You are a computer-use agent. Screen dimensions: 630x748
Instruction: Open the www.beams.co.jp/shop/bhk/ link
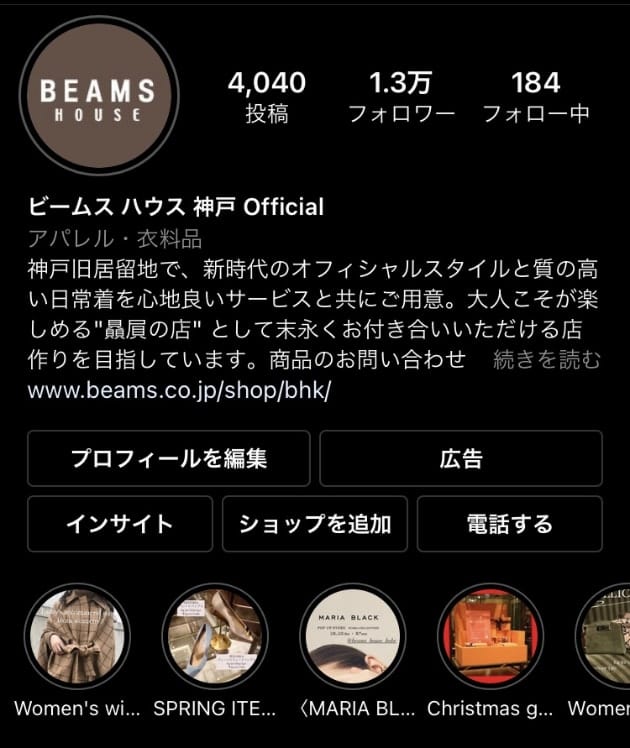(179, 390)
